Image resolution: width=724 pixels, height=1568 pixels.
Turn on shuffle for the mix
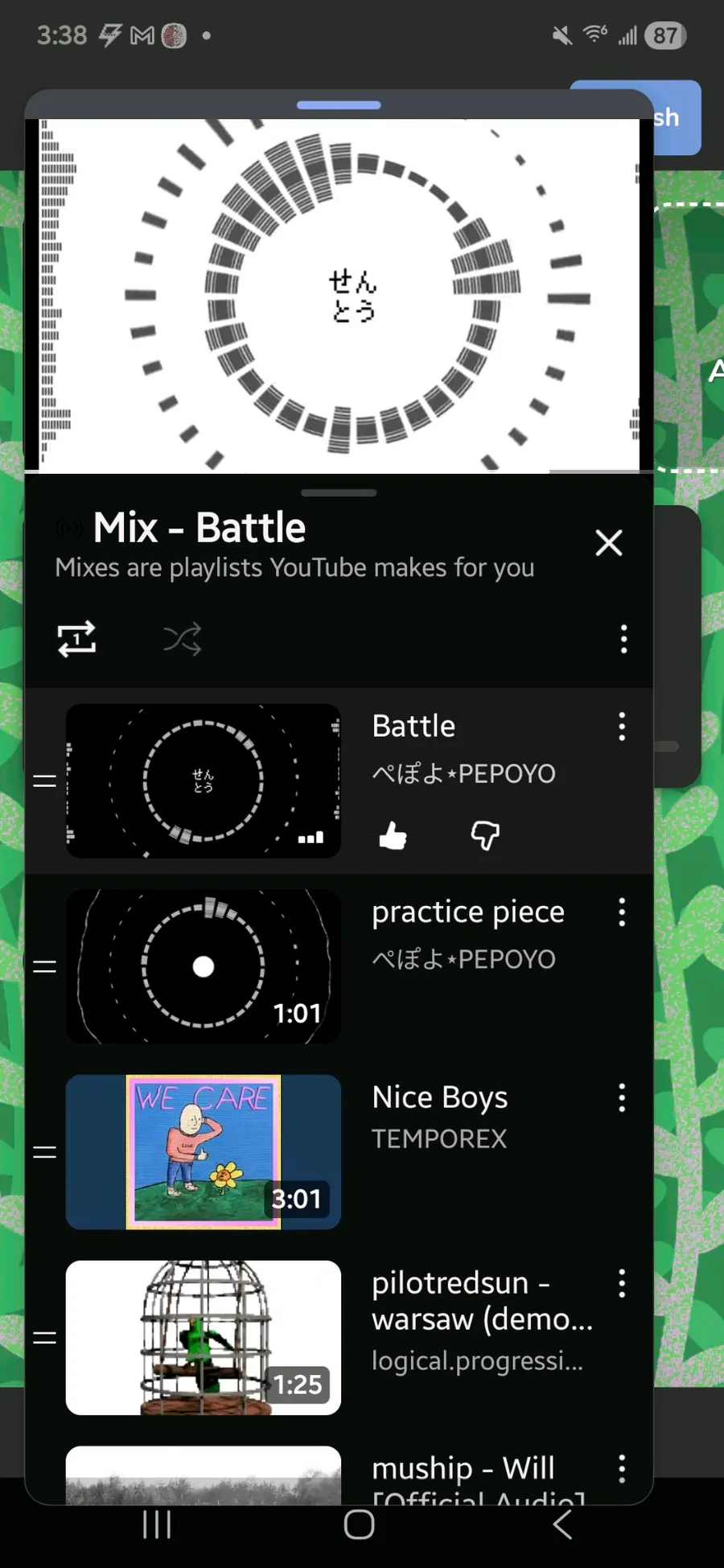(183, 640)
